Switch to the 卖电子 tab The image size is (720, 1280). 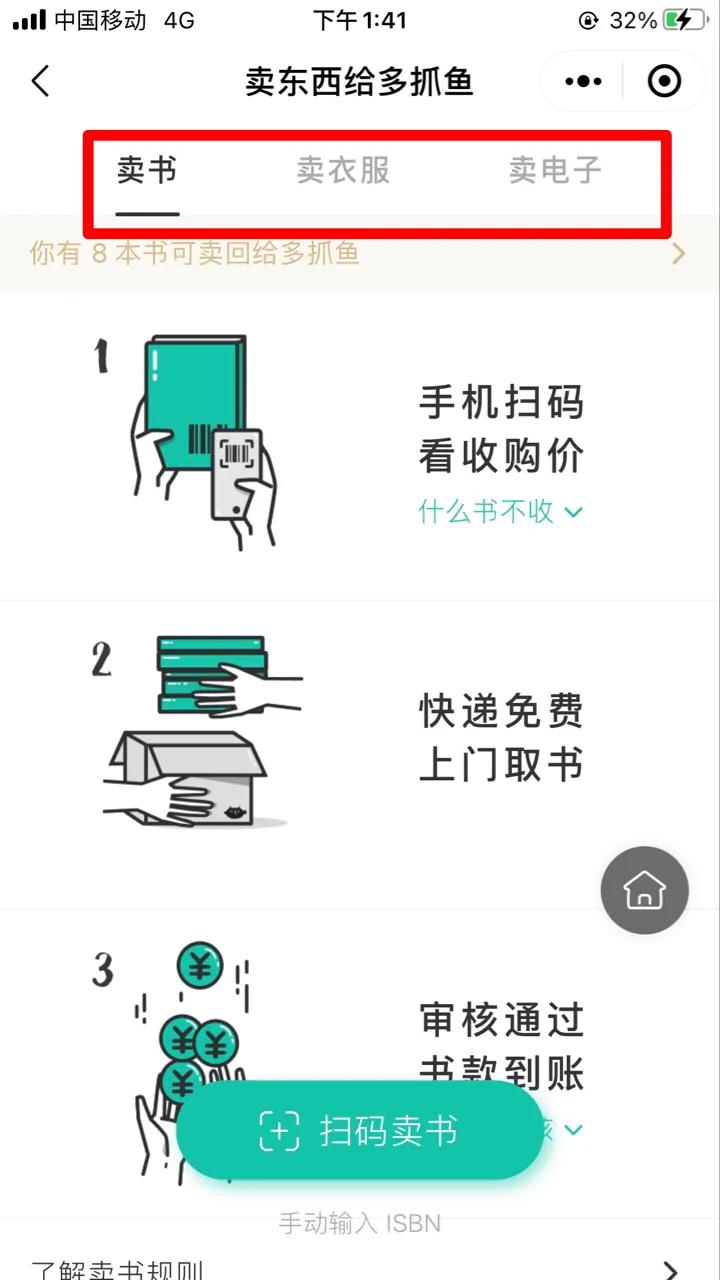(555, 170)
